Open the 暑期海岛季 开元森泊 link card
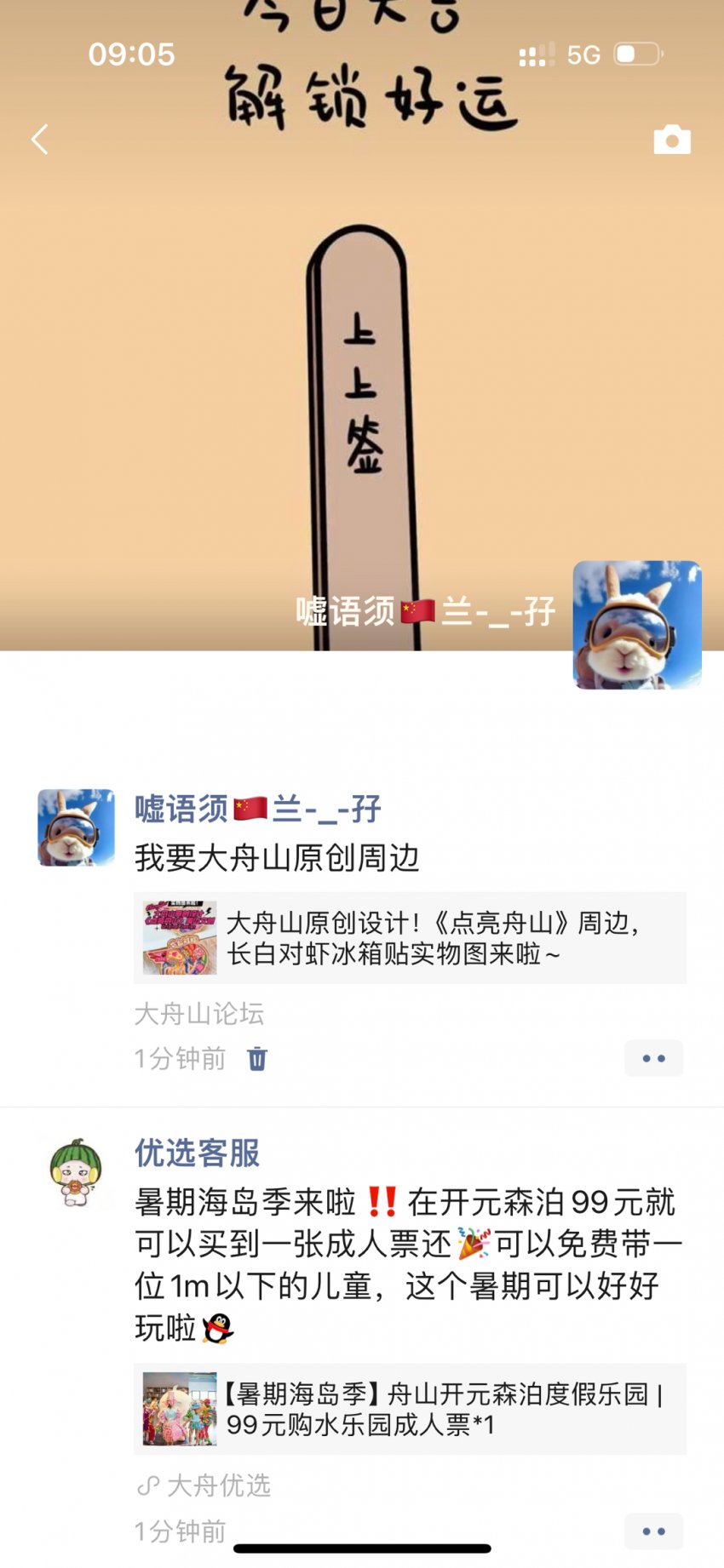 pyautogui.click(x=410, y=1409)
